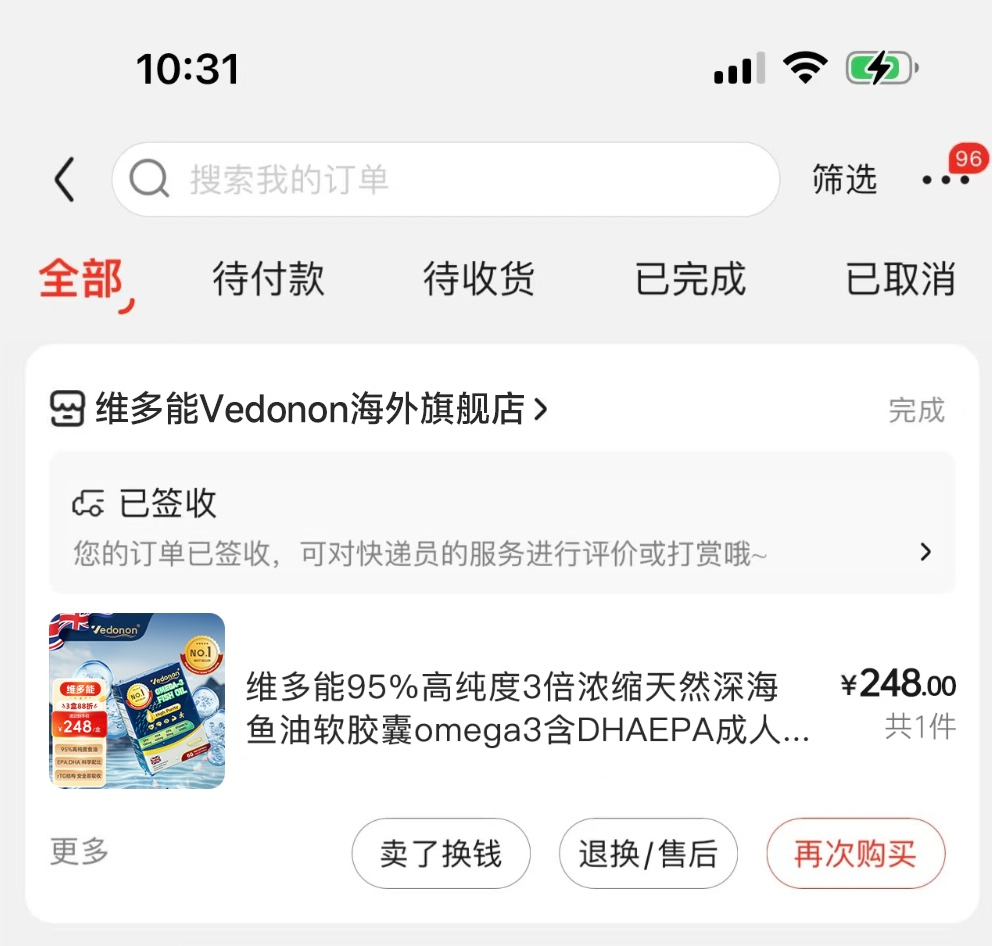Tap the 搜索我的订单 search field
The width and height of the screenshot is (993, 946).
coord(445,180)
